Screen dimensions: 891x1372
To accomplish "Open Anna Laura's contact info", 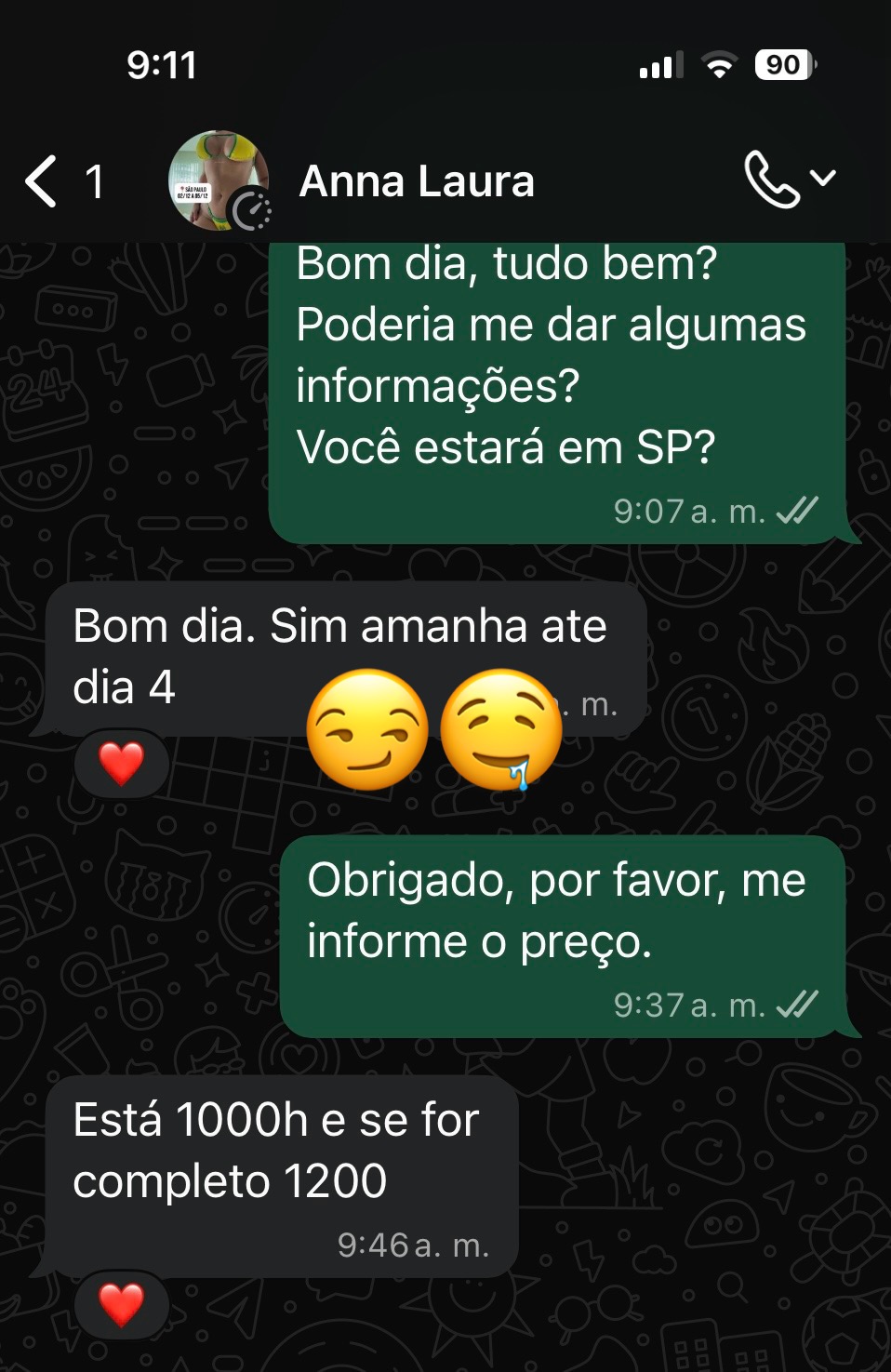I will pyautogui.click(x=417, y=181).
